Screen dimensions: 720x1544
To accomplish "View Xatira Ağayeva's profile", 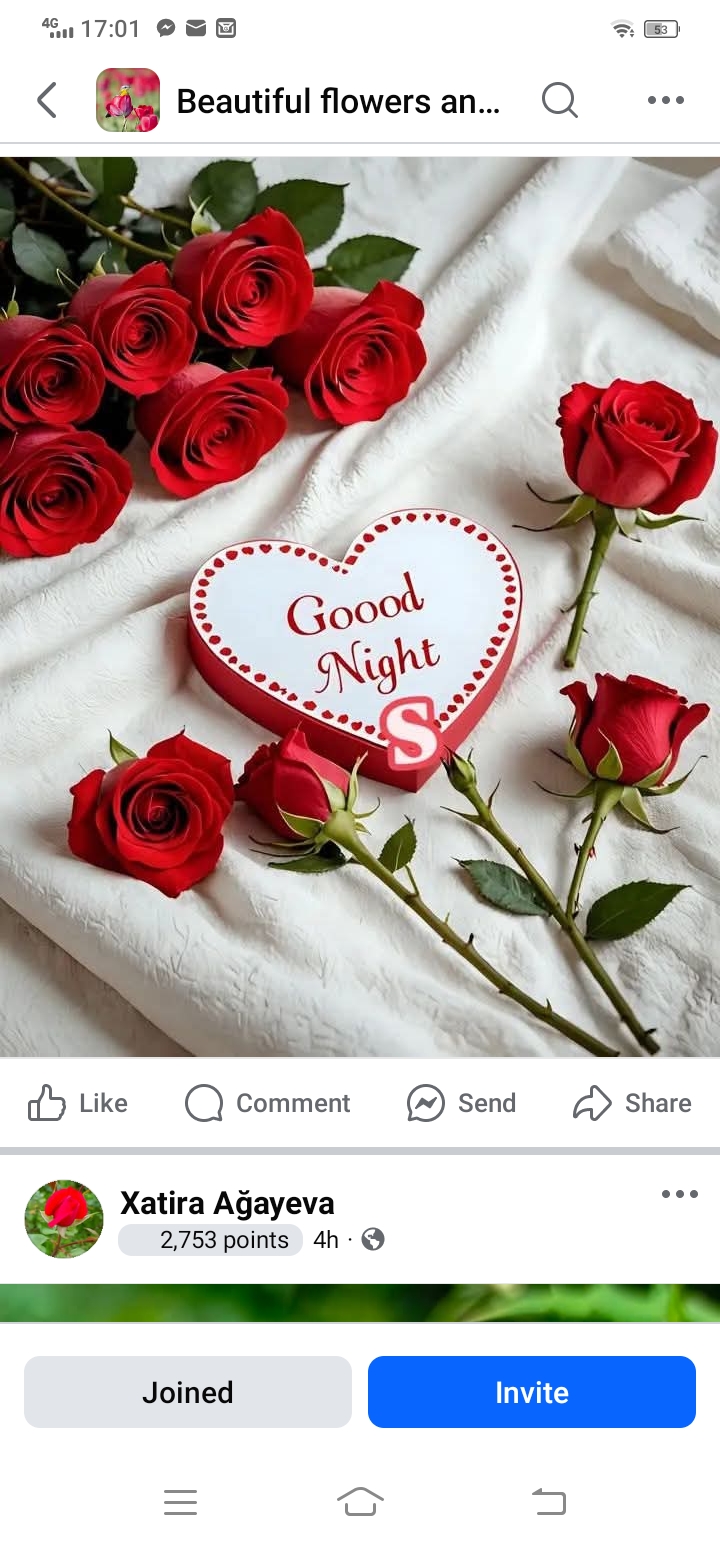I will click(227, 1203).
